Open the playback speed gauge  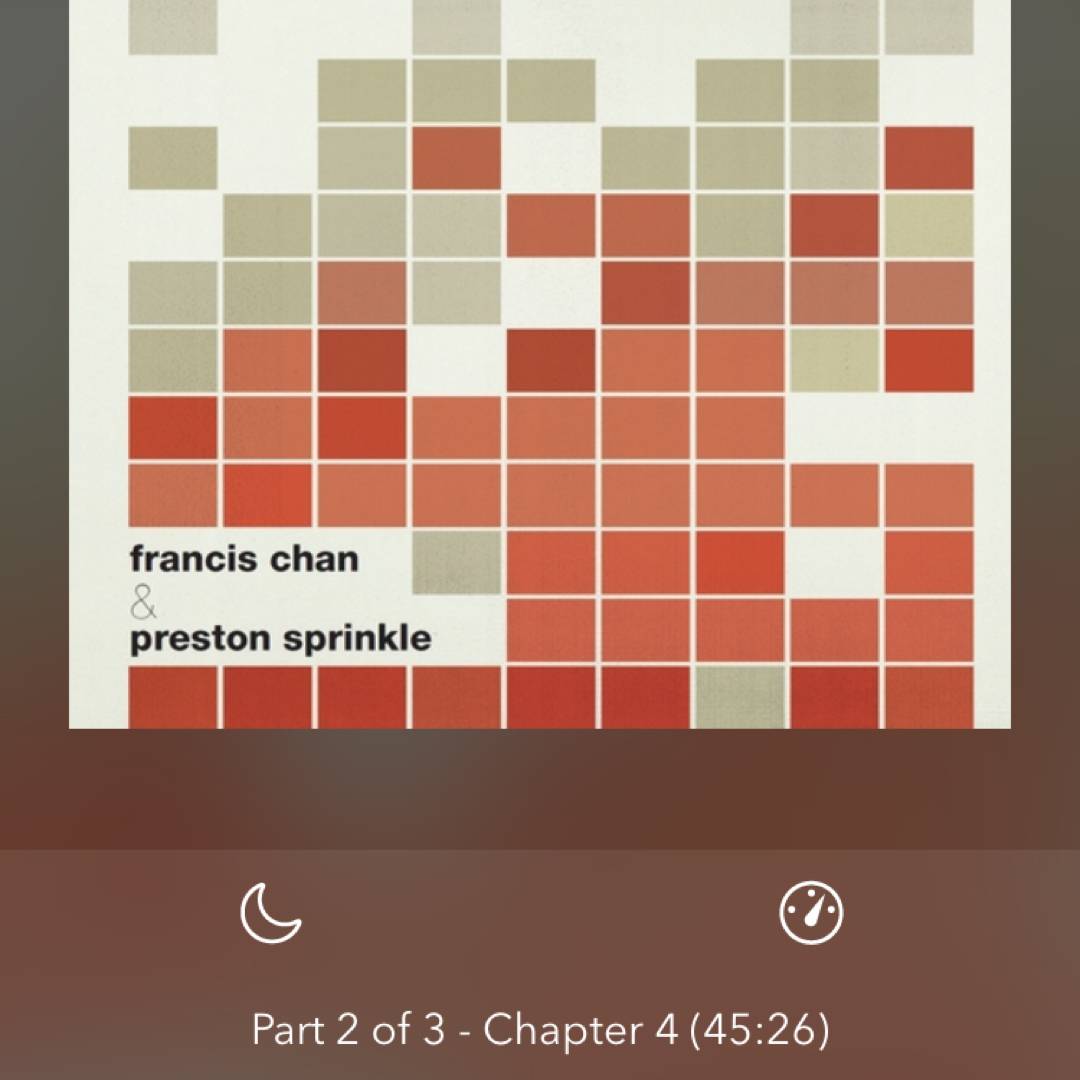[811, 913]
